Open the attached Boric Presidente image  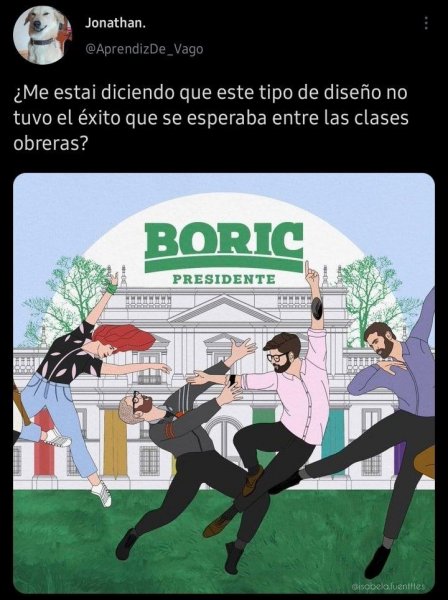click(224, 382)
